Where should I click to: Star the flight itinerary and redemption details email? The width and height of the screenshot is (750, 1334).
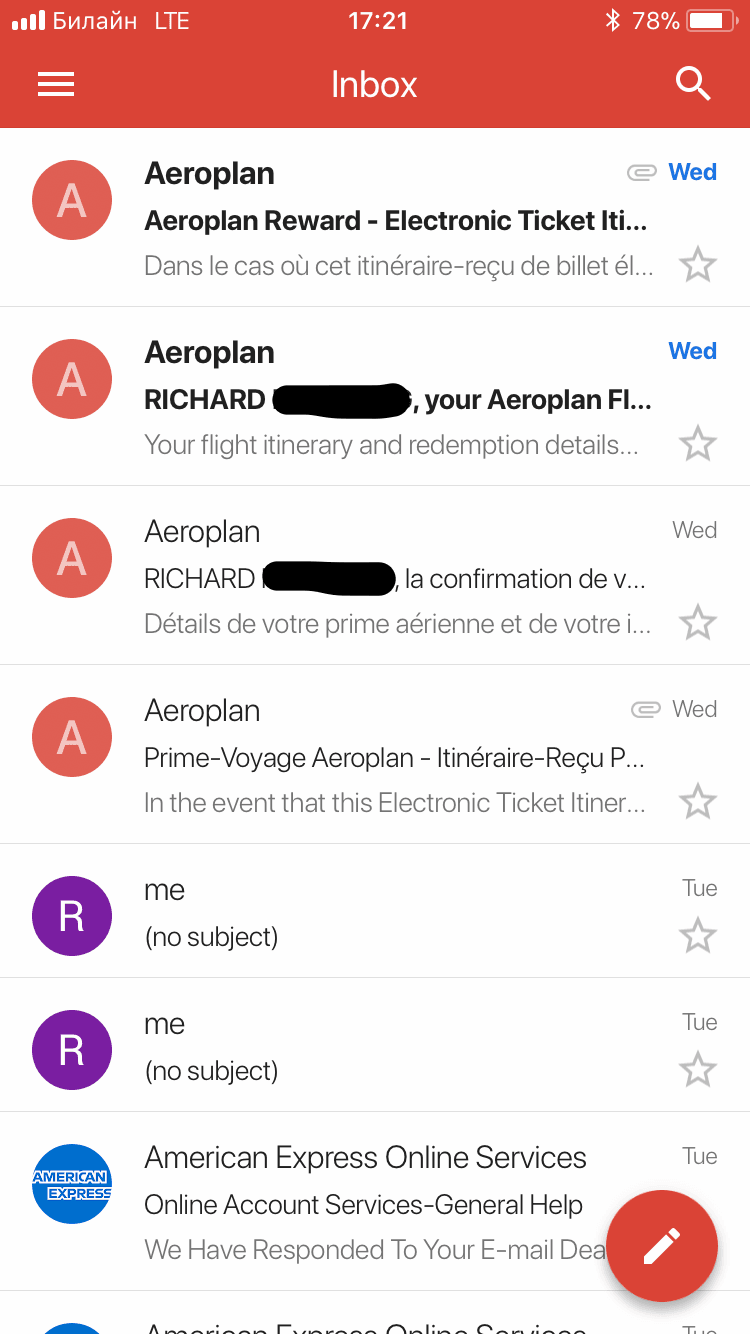pos(697,443)
